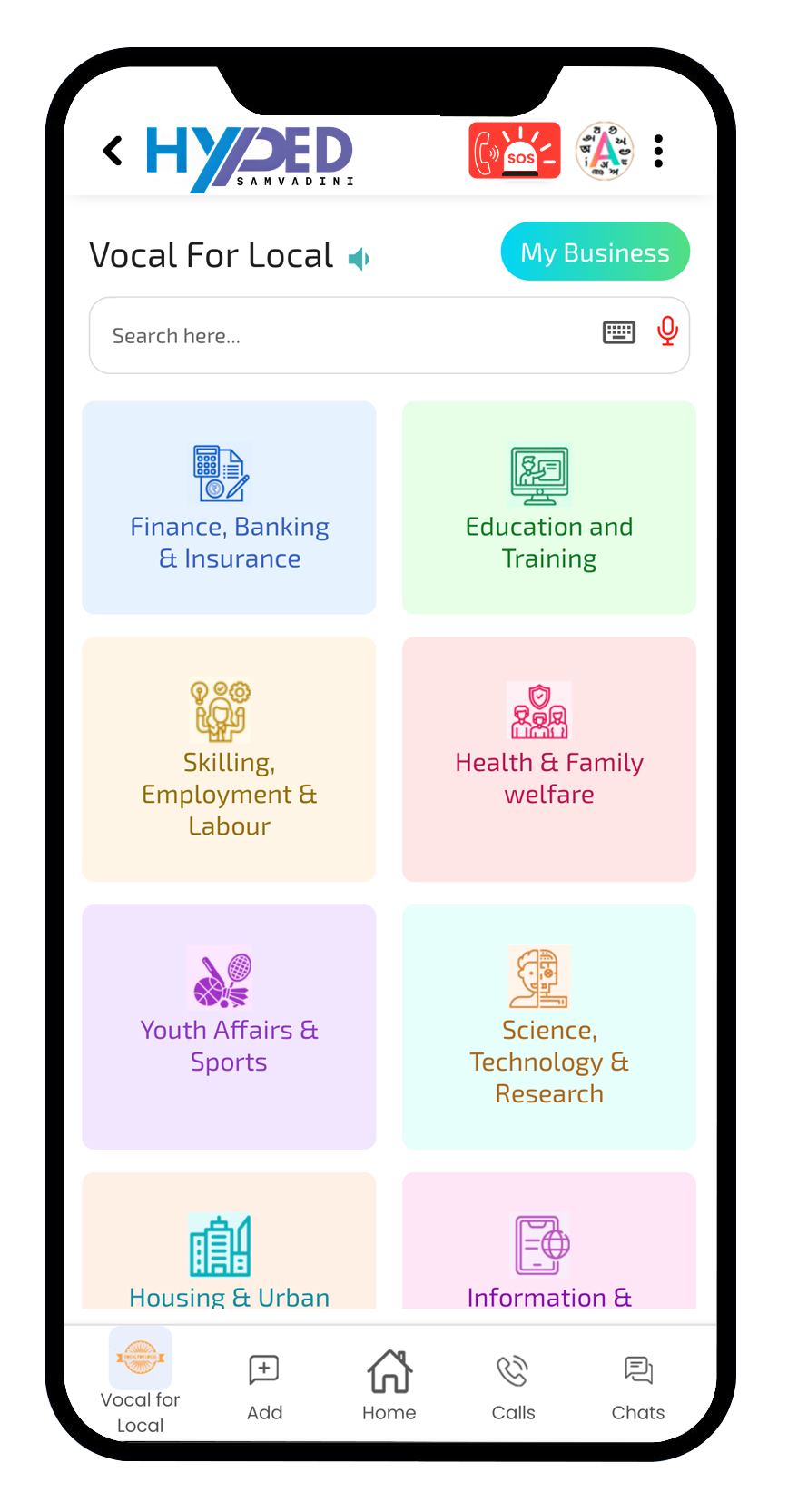This screenshot has height=1512, width=788.
Task: Select Skilling, Employment & Labour card
Action: click(229, 758)
